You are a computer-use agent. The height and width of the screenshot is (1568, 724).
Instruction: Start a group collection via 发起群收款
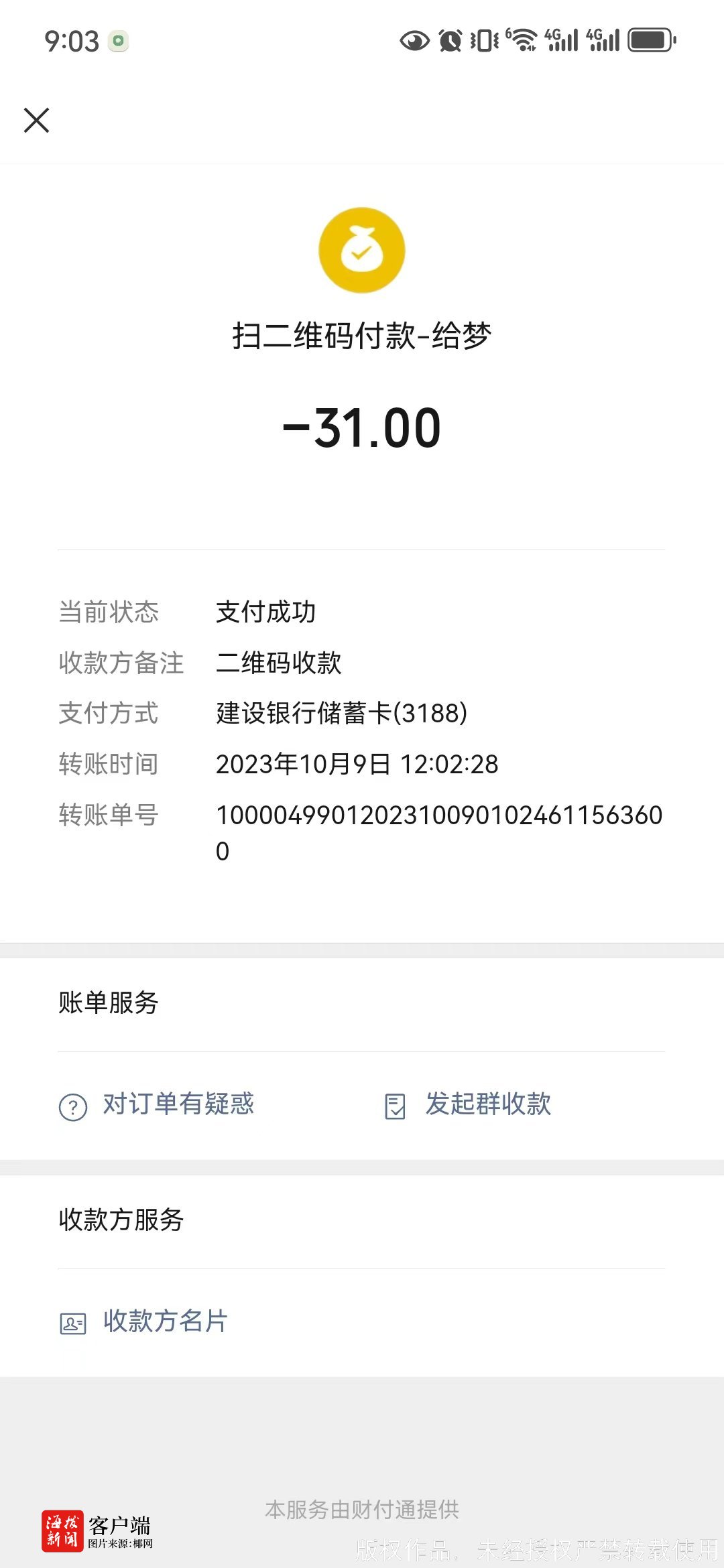point(469,1105)
